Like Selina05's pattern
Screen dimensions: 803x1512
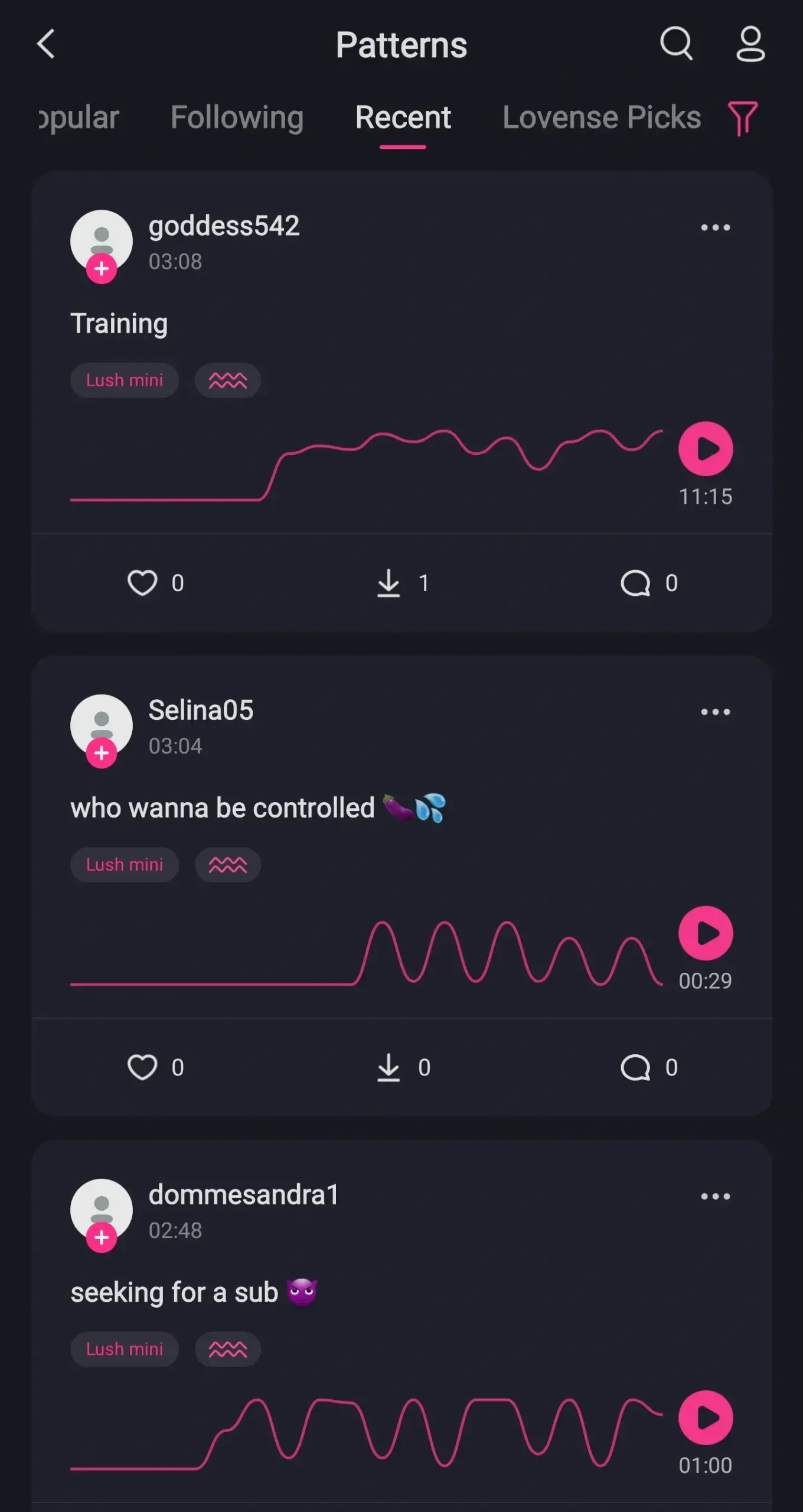pyautogui.click(x=142, y=1067)
